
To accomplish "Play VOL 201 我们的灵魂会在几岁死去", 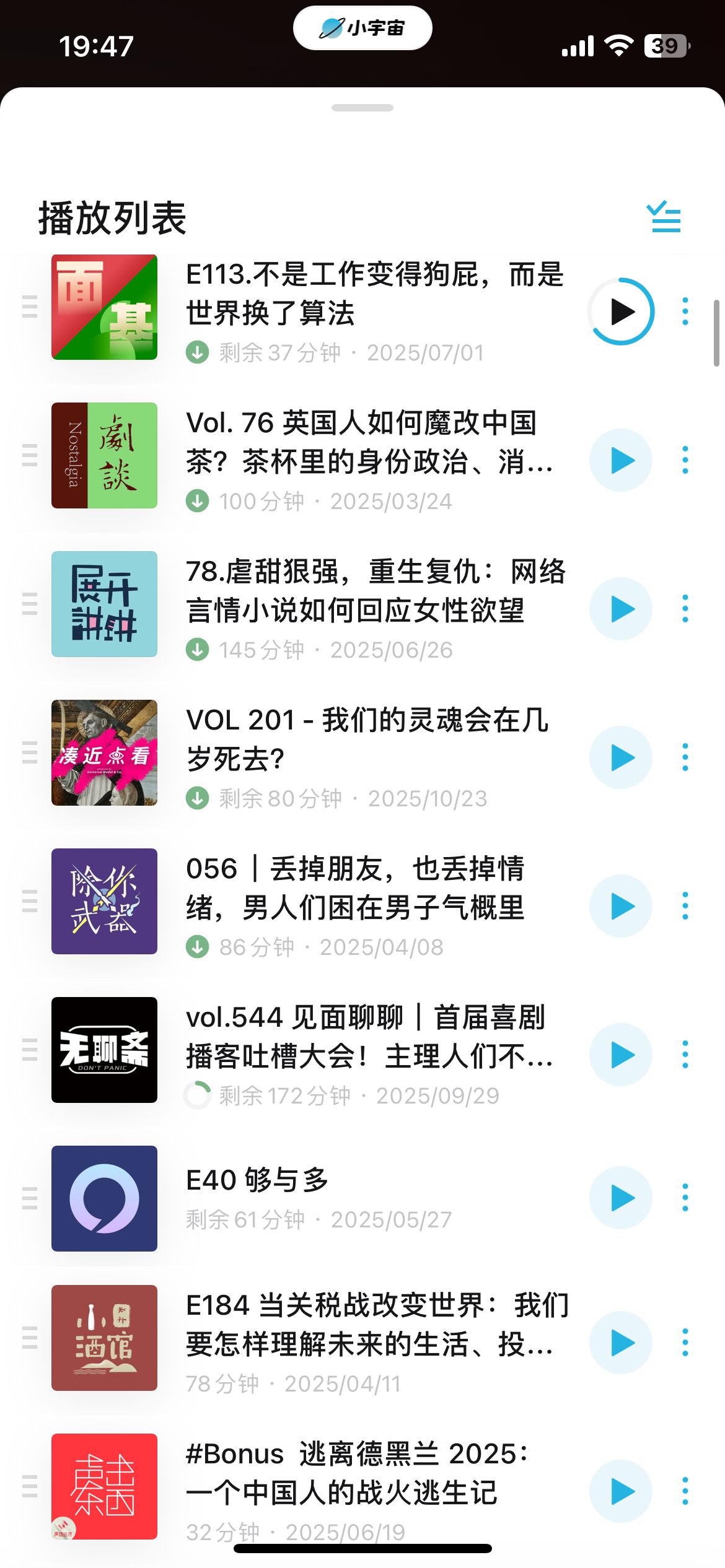I will 621,757.
